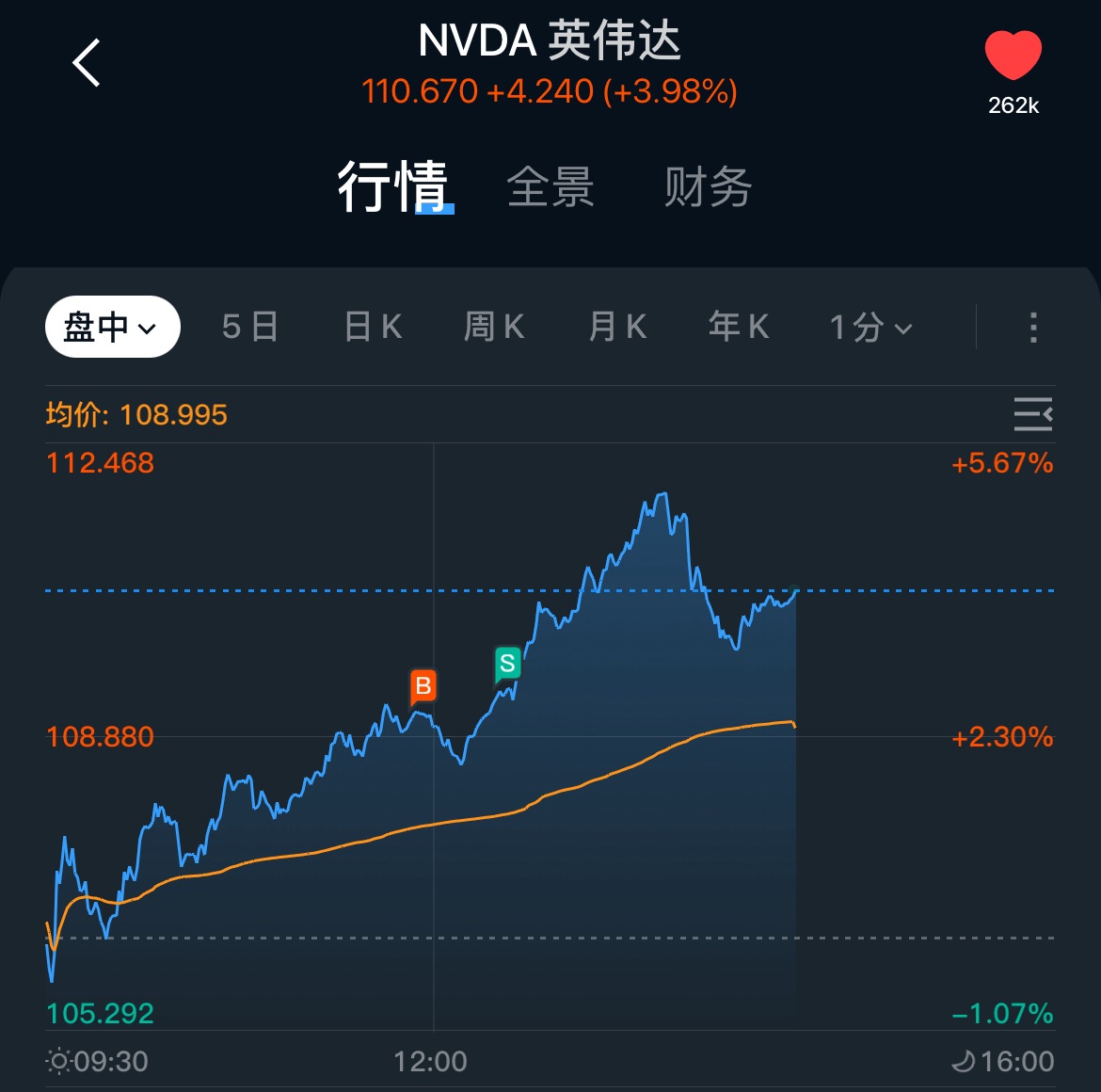Open the 盘中 session dropdown

[x=112, y=327]
